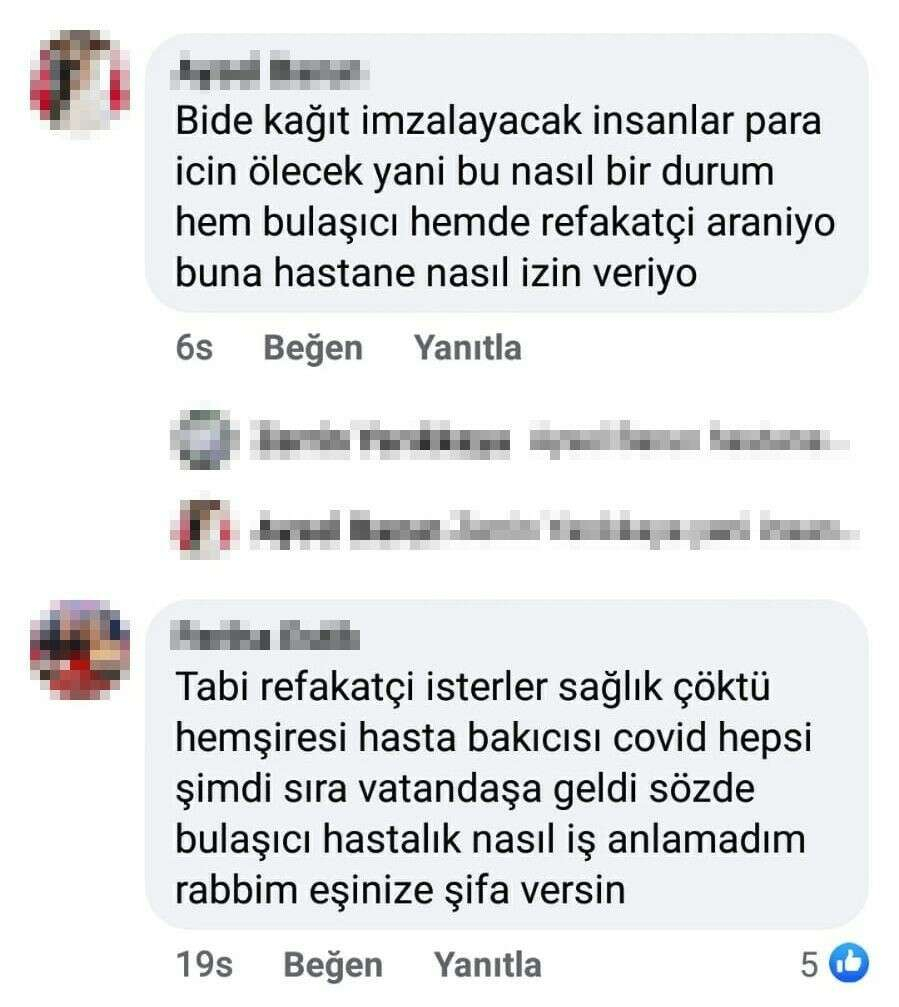Reply to the comment about 'refakatçi aranıyo'
Image resolution: width=899 pixels, height=1007 pixels.
(467, 348)
